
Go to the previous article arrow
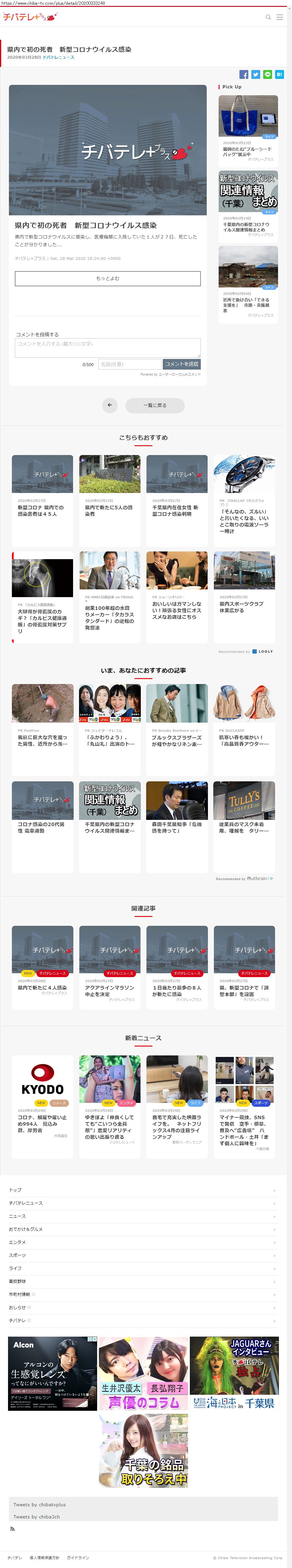coord(110,405)
